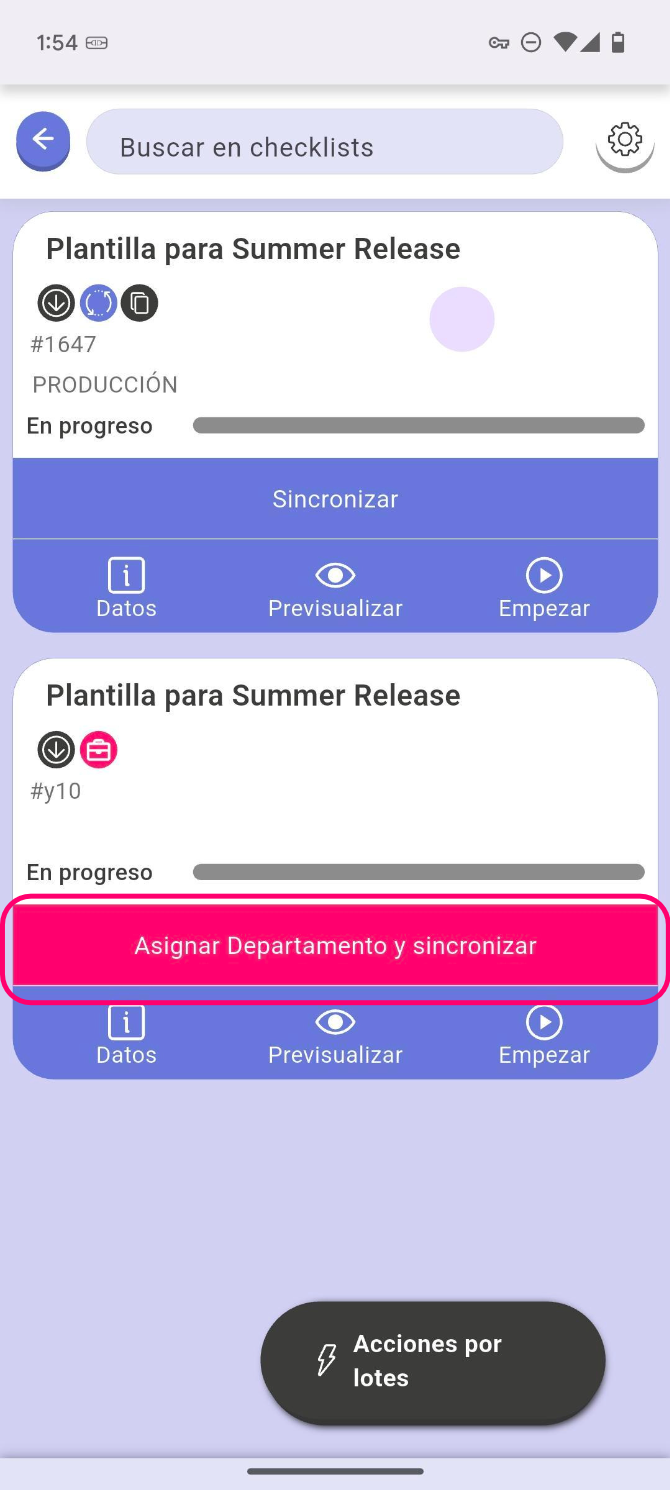Image resolution: width=670 pixels, height=1490 pixels.
Task: Start checklist #1647 with Empezar
Action: (544, 588)
